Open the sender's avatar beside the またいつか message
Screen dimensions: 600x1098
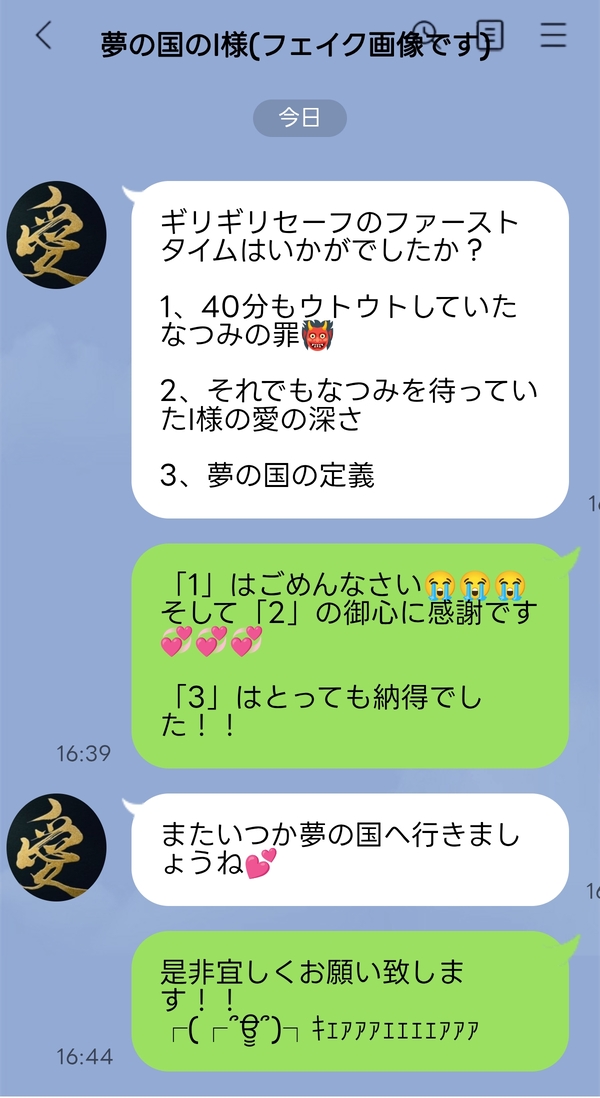click(x=56, y=847)
